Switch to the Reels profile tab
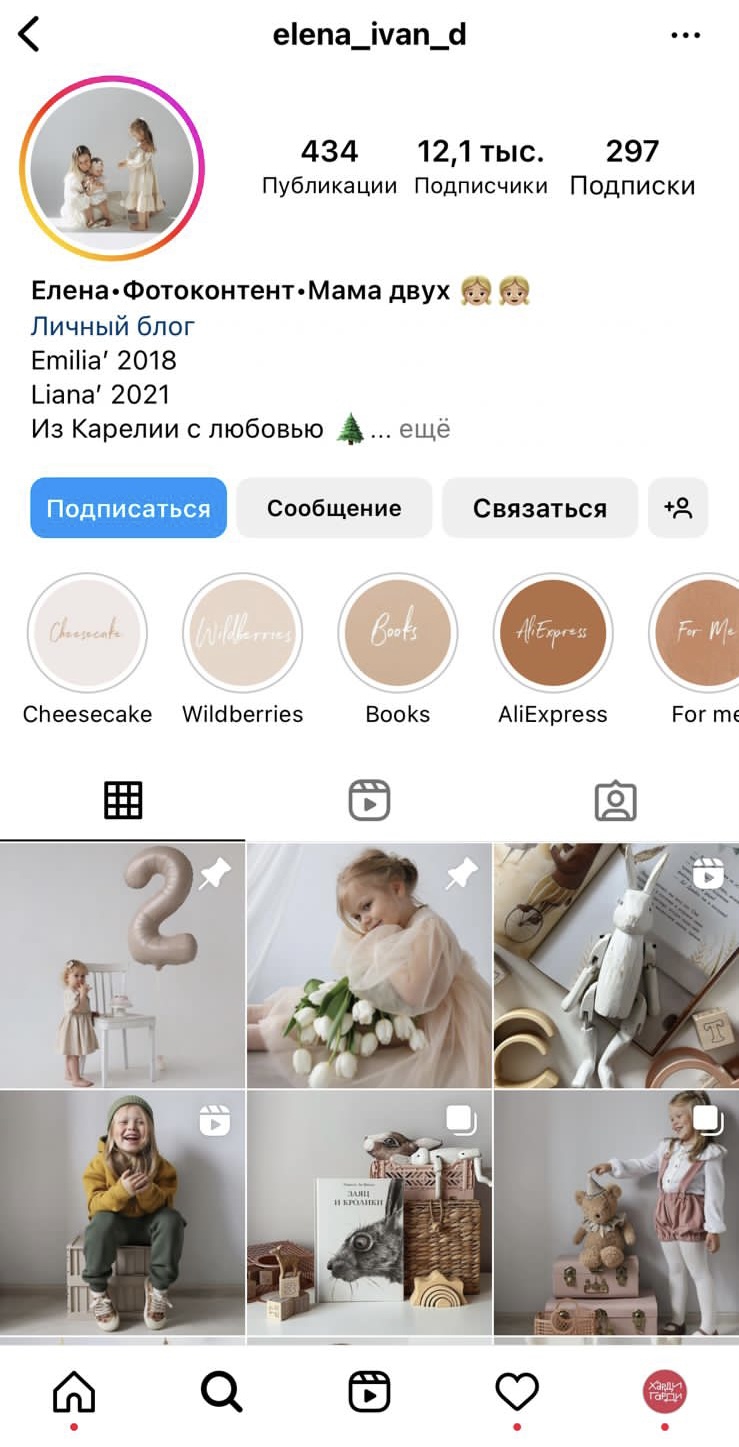Viewport: 739px width, 1447px height. click(x=369, y=801)
